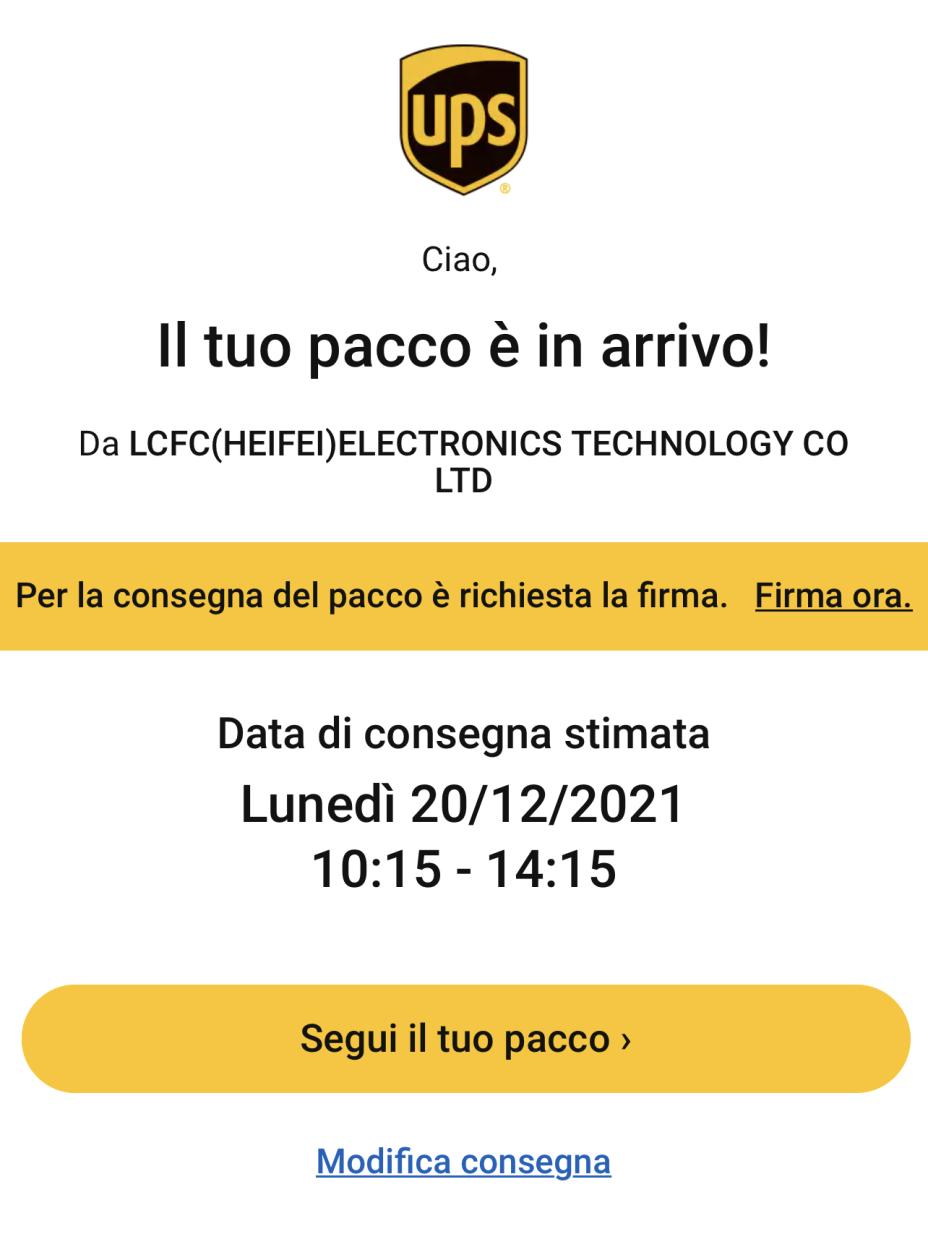Select the 'Modifica consegna' link

tap(463, 1161)
